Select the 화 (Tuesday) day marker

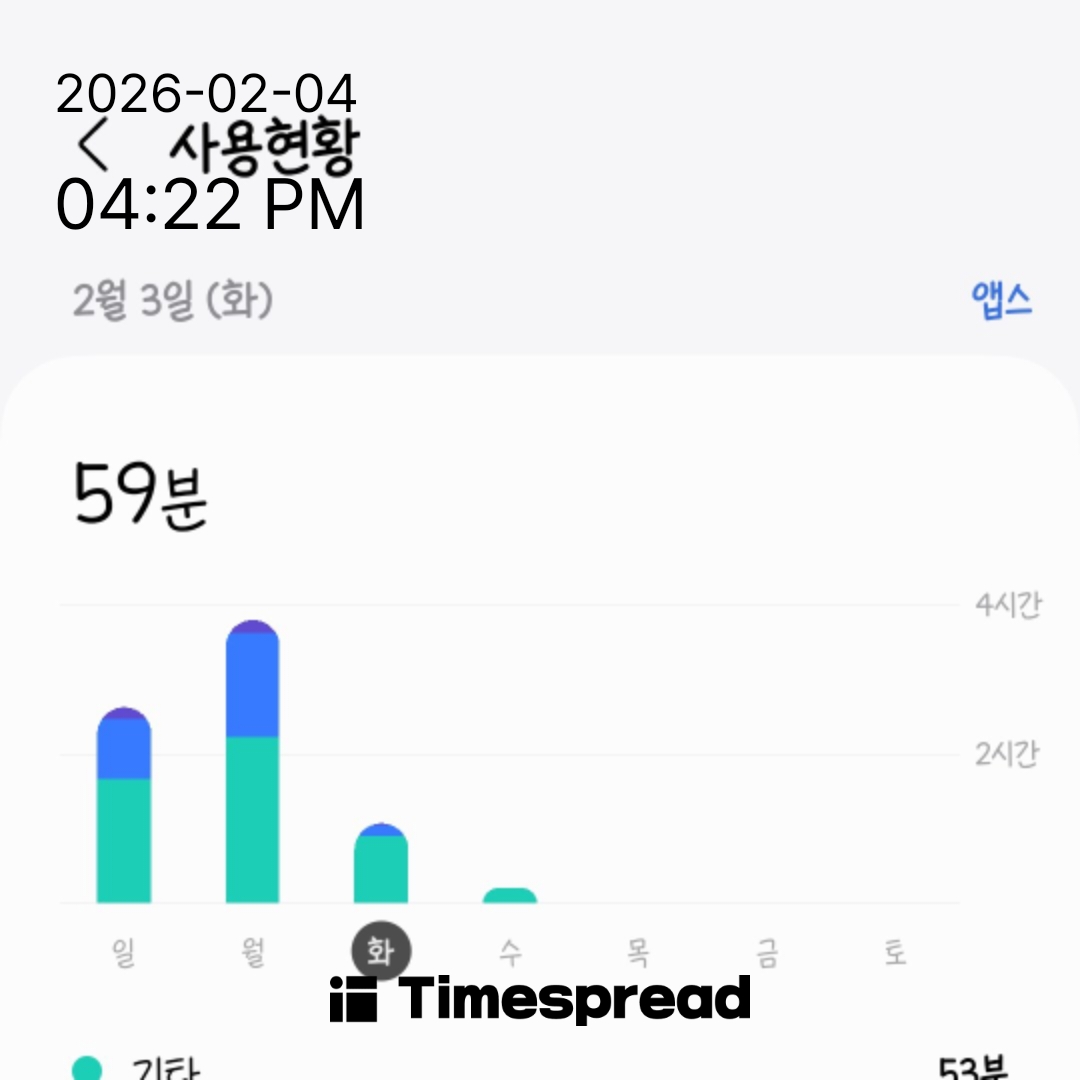(381, 951)
